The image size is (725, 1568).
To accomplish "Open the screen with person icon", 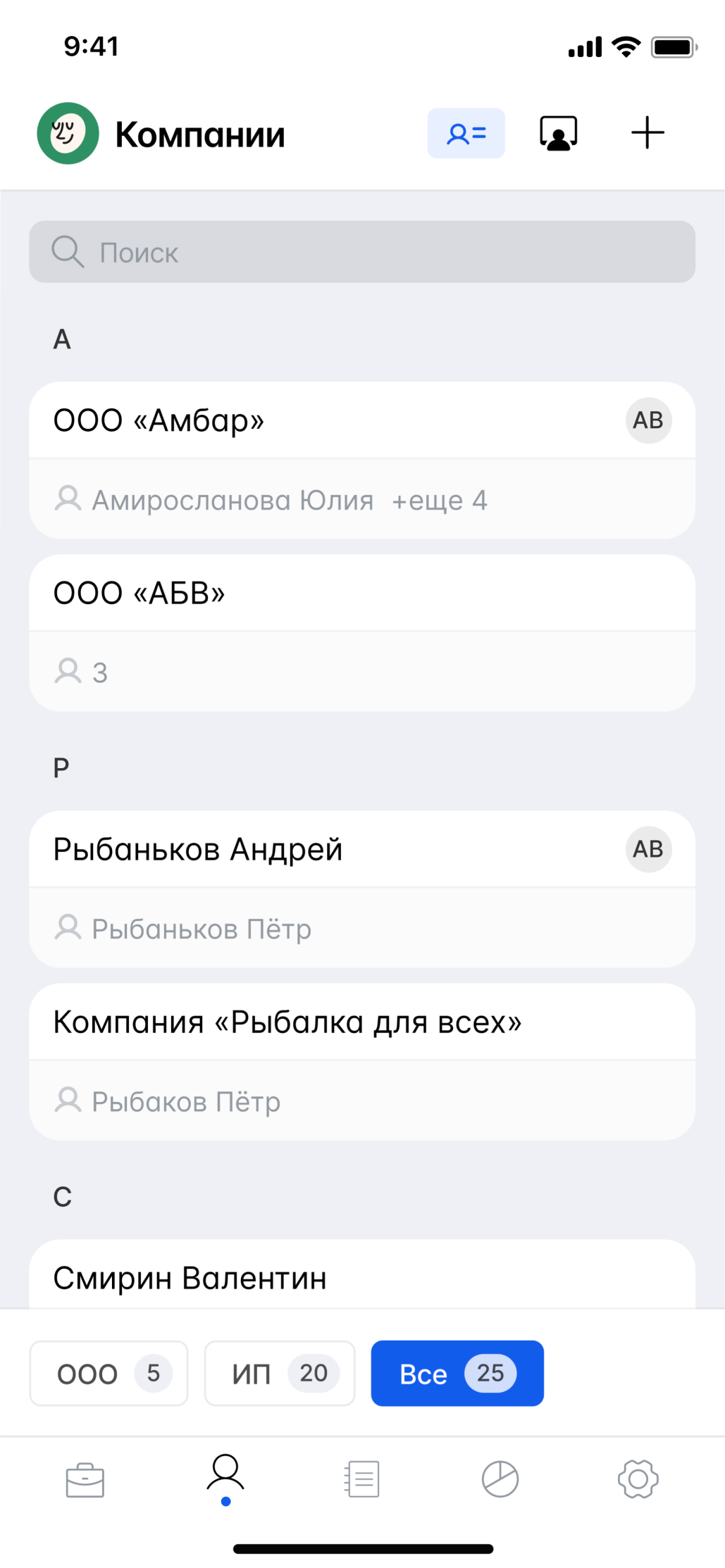I will pos(558,133).
